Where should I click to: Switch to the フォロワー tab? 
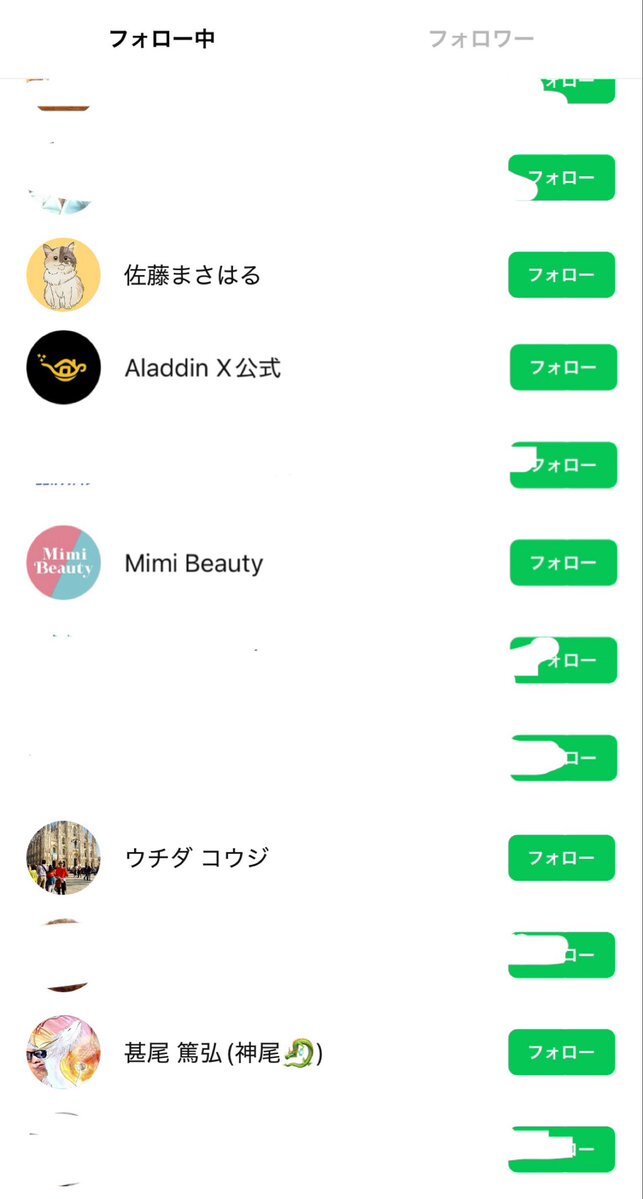point(481,39)
